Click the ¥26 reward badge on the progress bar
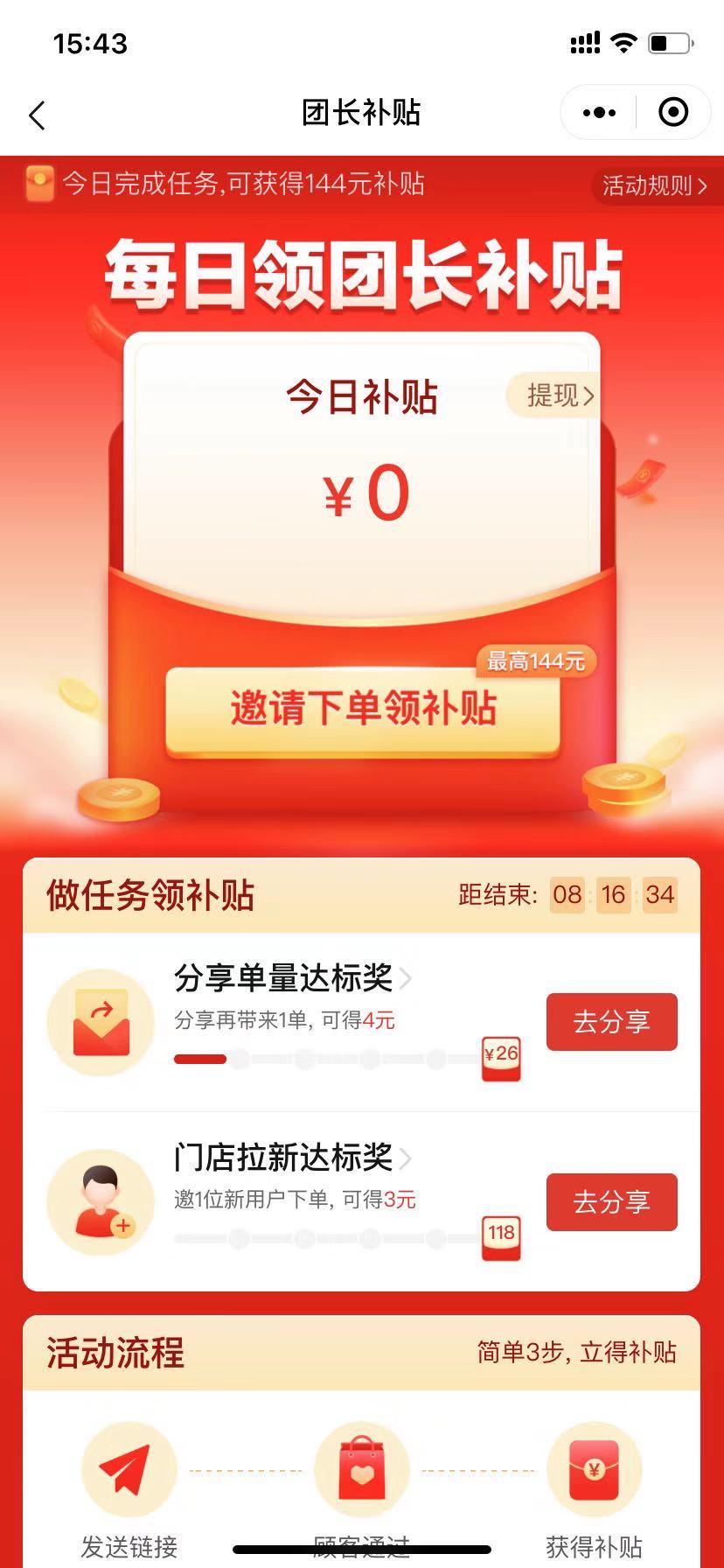 [501, 1059]
